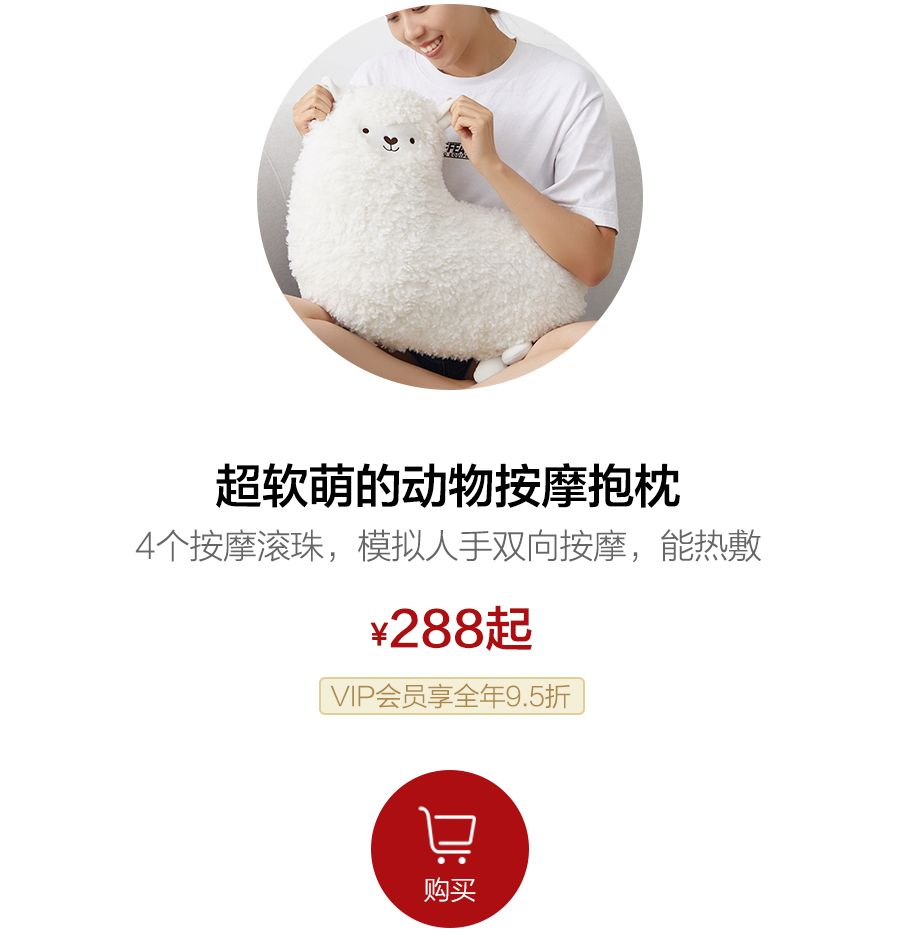Click the alpaca plush face in the photo
This screenshot has width=900, height=934.
(388, 140)
